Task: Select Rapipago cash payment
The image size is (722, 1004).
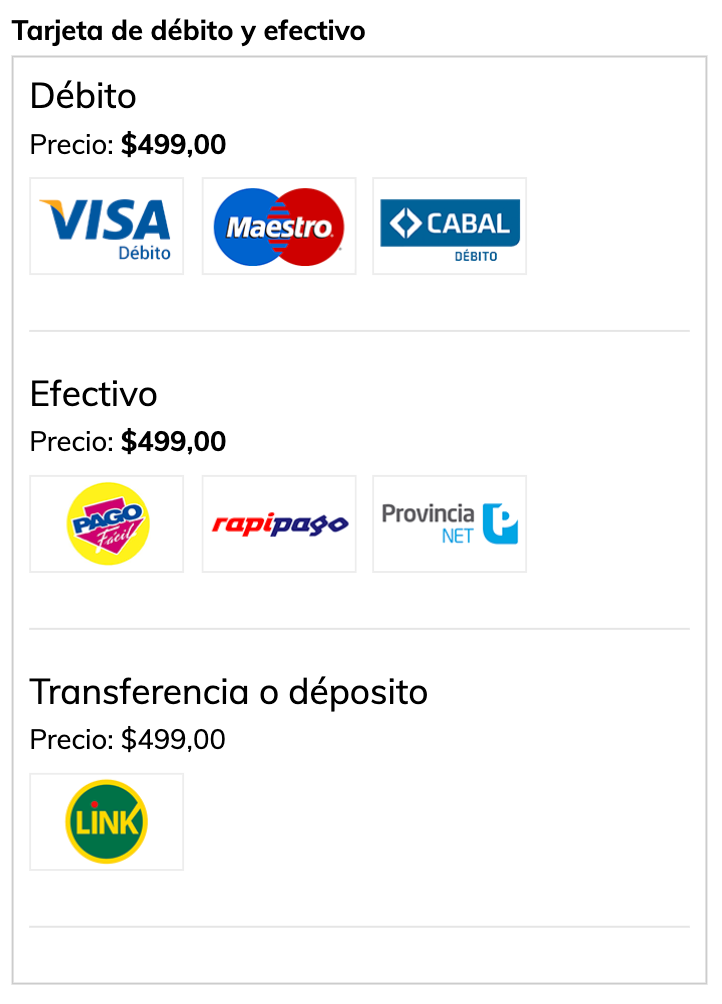Action: click(x=279, y=524)
